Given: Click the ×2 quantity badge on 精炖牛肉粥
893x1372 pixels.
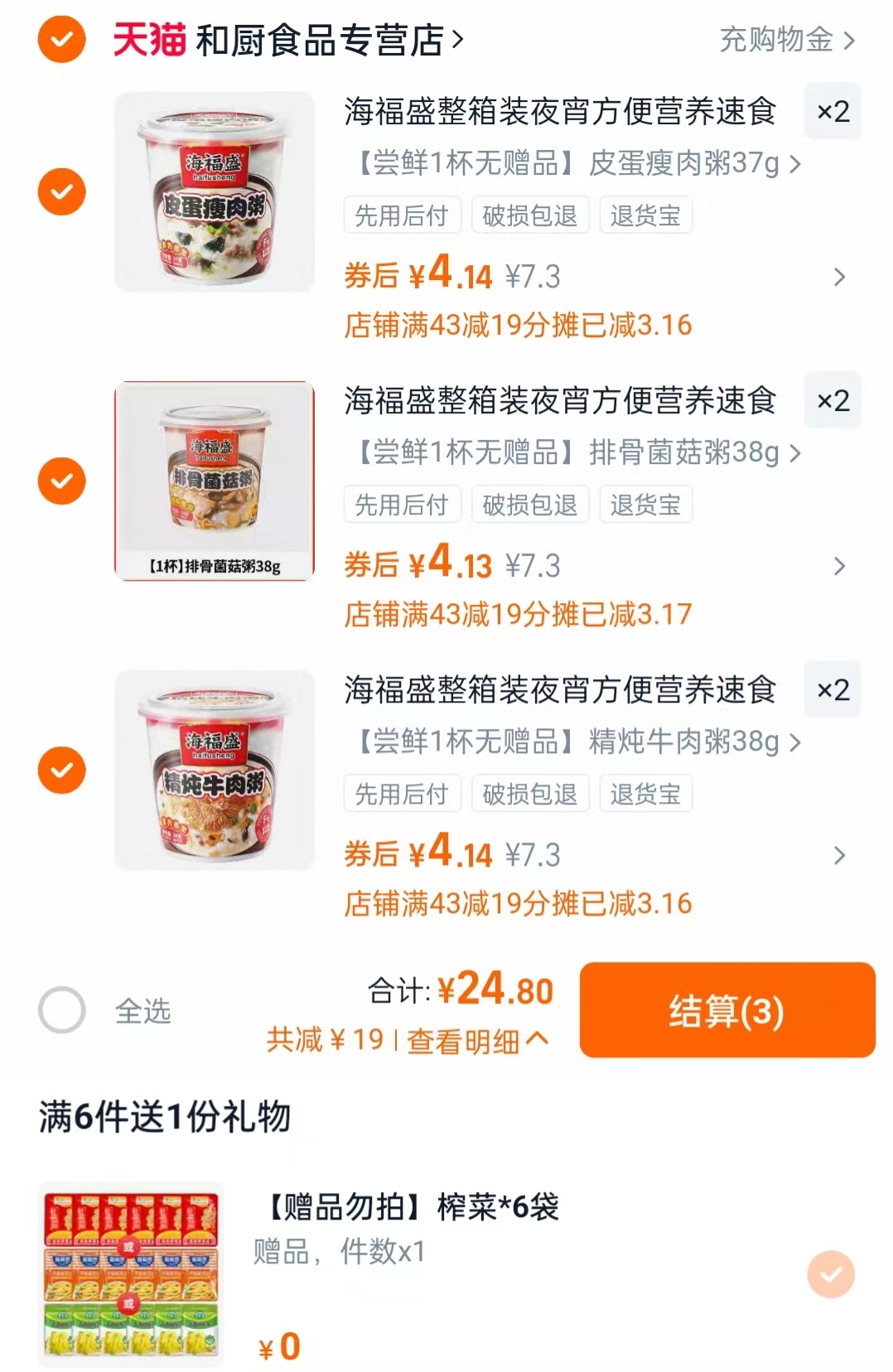Looking at the screenshot, I should 833,692.
